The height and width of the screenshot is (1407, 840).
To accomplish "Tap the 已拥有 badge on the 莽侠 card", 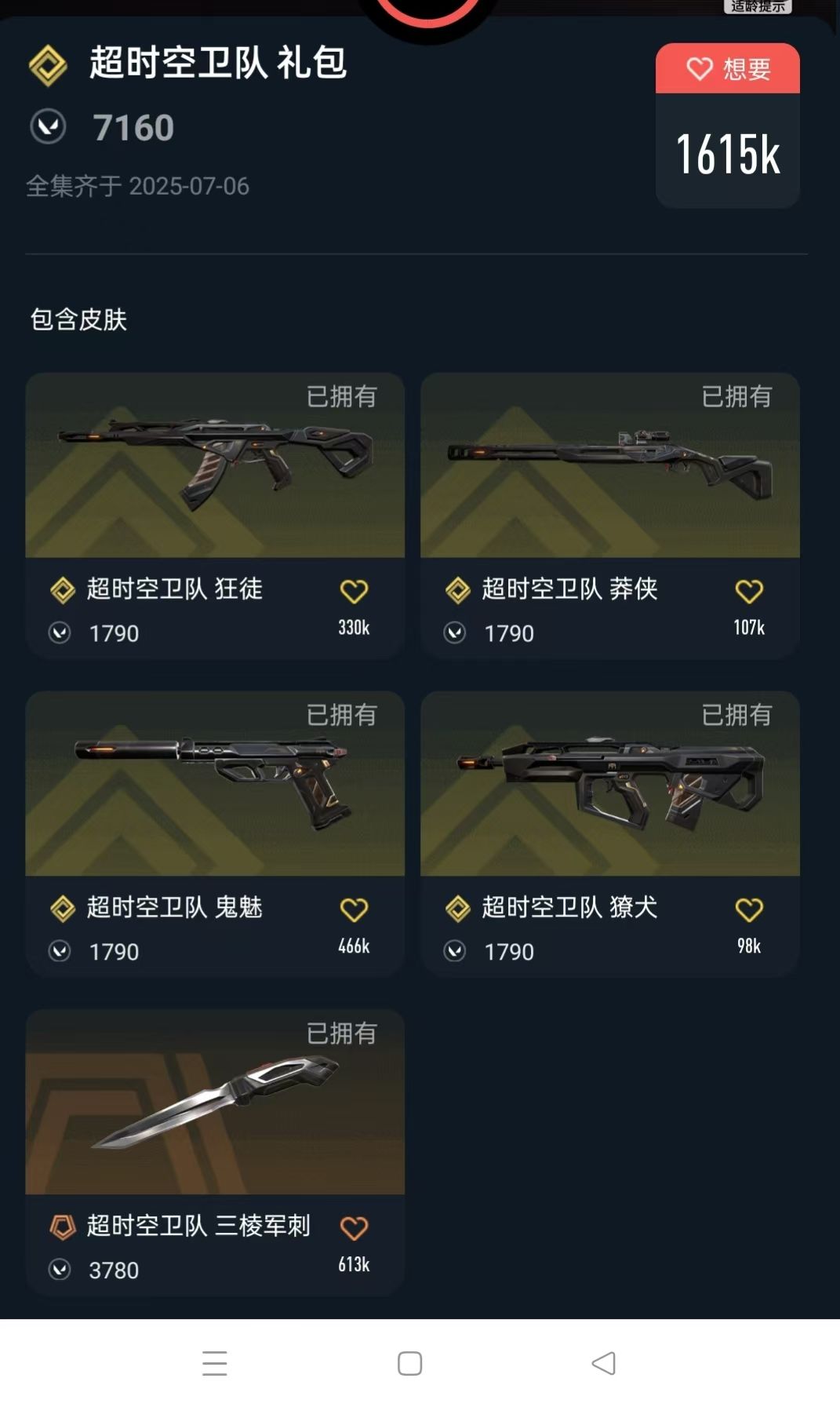I will click(736, 398).
